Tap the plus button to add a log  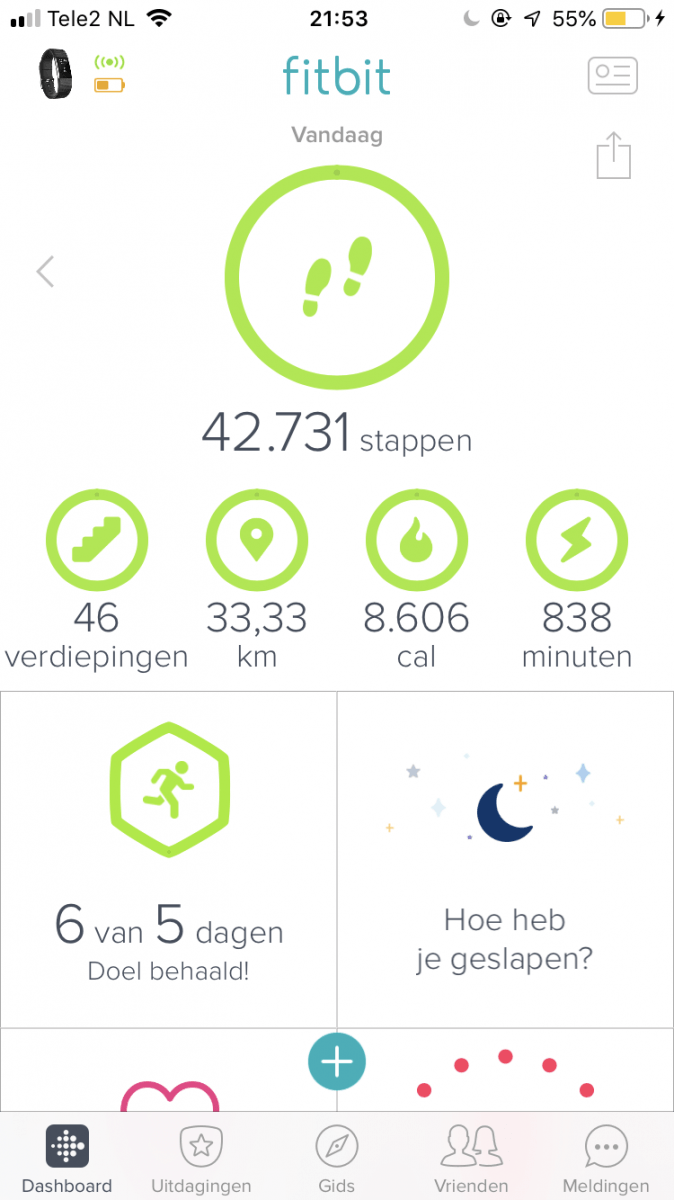pyautogui.click(x=337, y=1062)
